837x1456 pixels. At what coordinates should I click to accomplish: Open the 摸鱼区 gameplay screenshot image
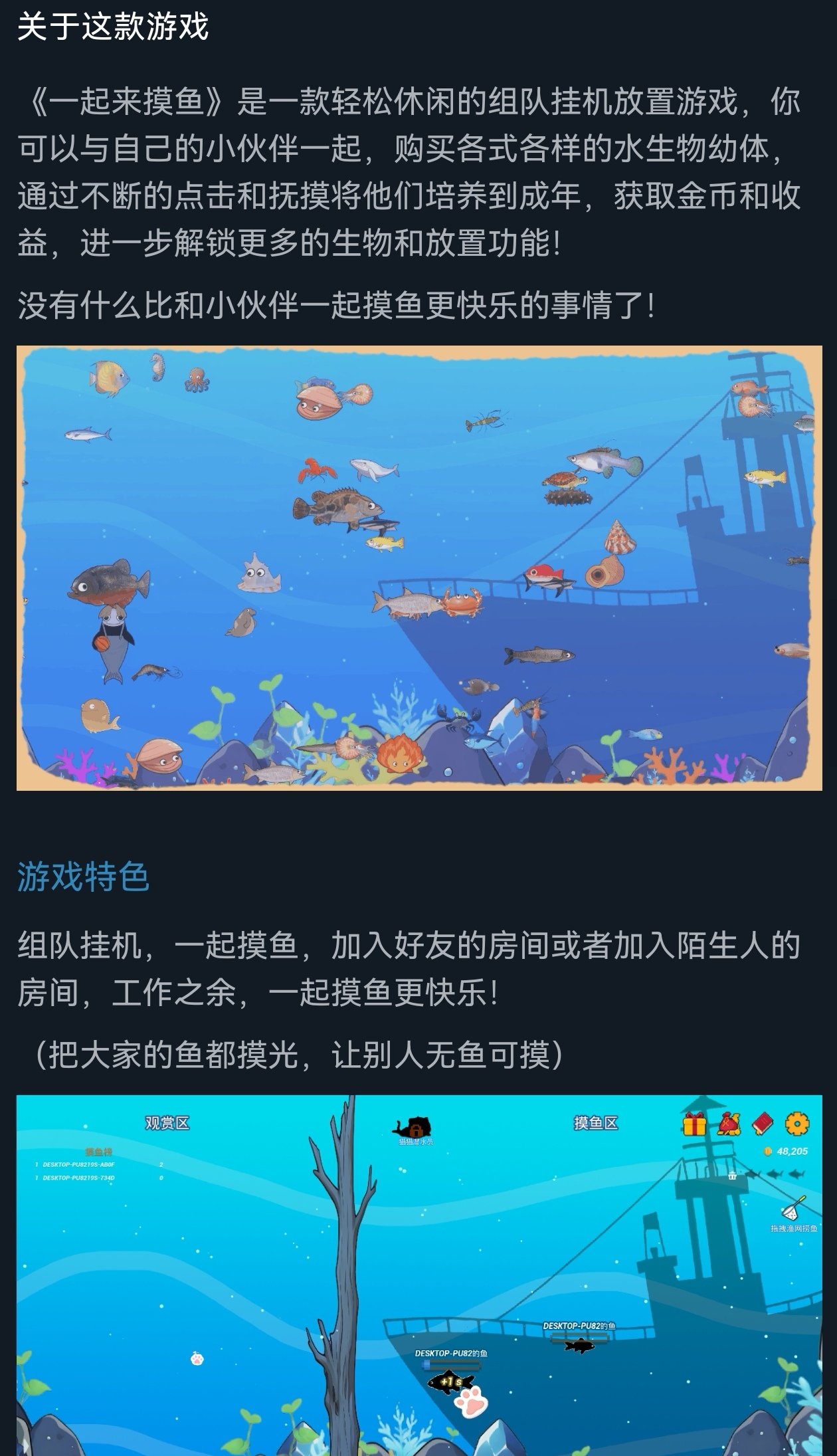pyautogui.click(x=418, y=1276)
